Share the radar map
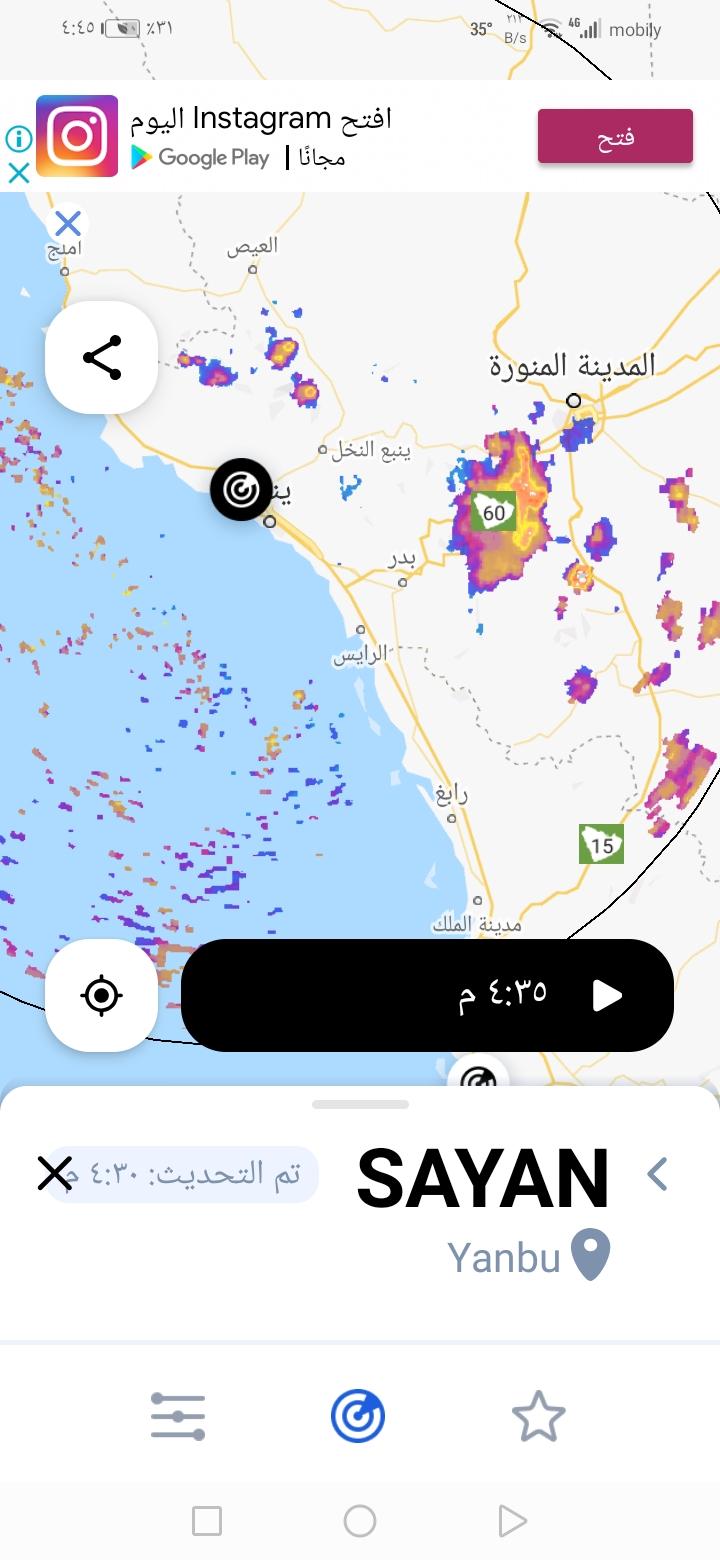The height and width of the screenshot is (1560, 720). [x=101, y=357]
